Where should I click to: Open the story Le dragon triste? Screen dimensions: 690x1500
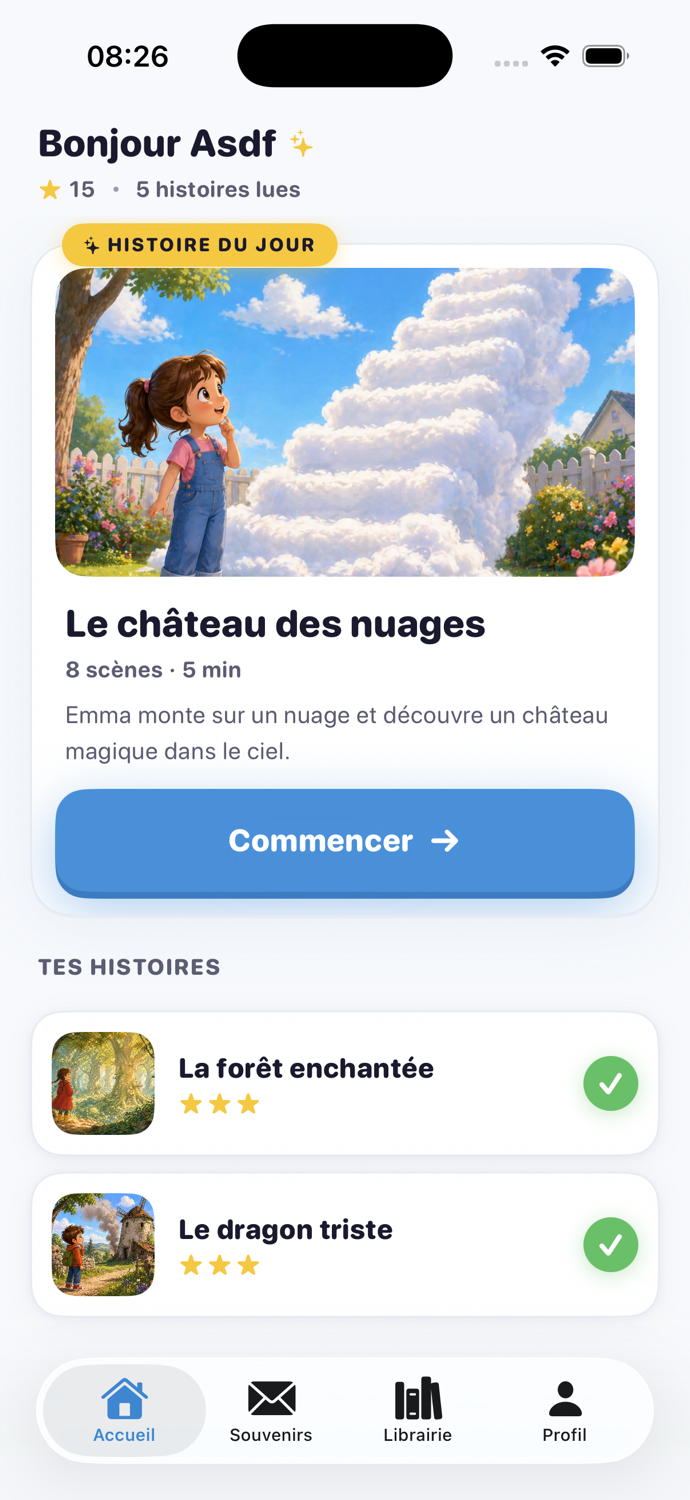[345, 1245]
